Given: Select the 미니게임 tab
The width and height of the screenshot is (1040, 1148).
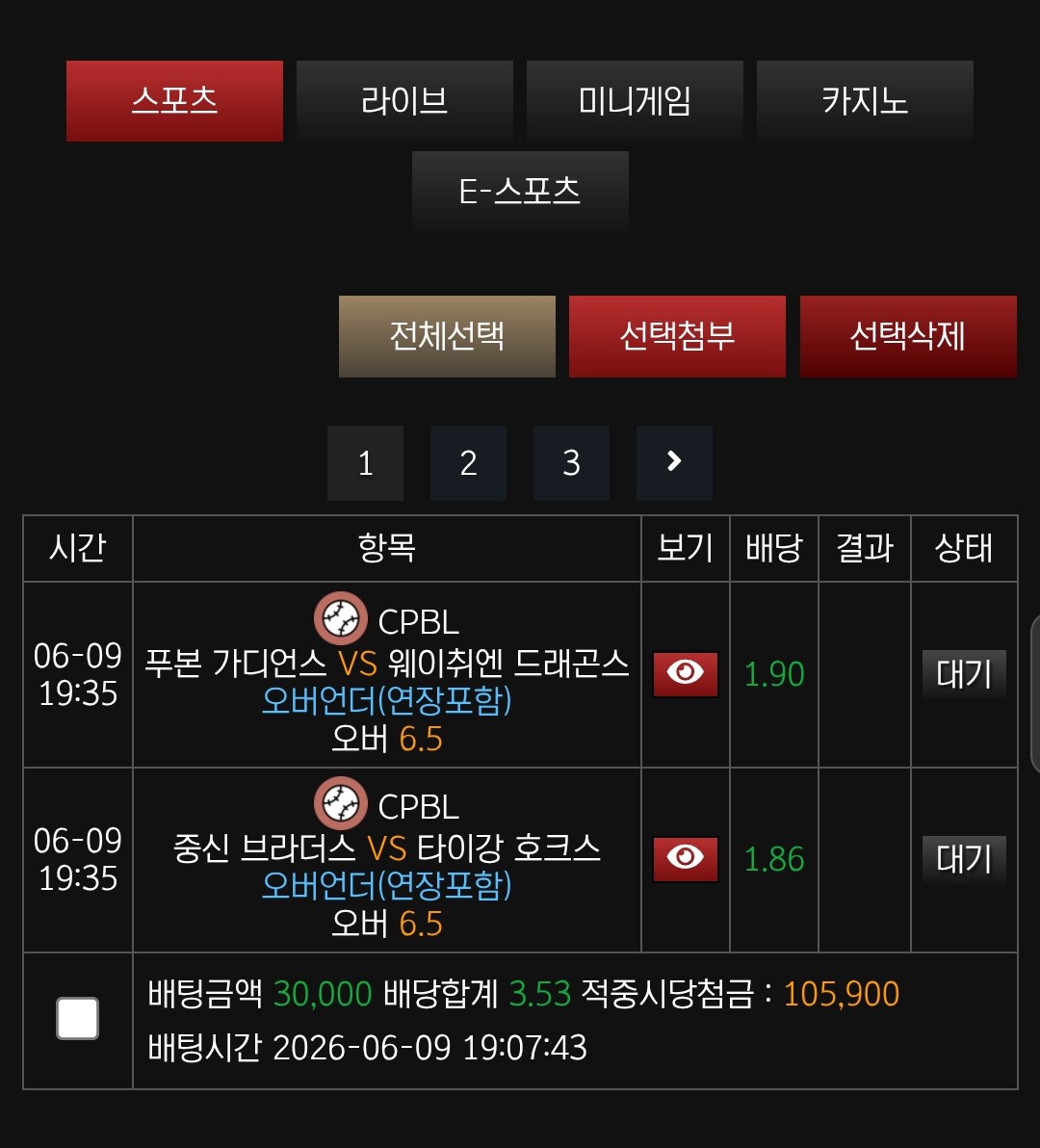Looking at the screenshot, I should coord(635,101).
